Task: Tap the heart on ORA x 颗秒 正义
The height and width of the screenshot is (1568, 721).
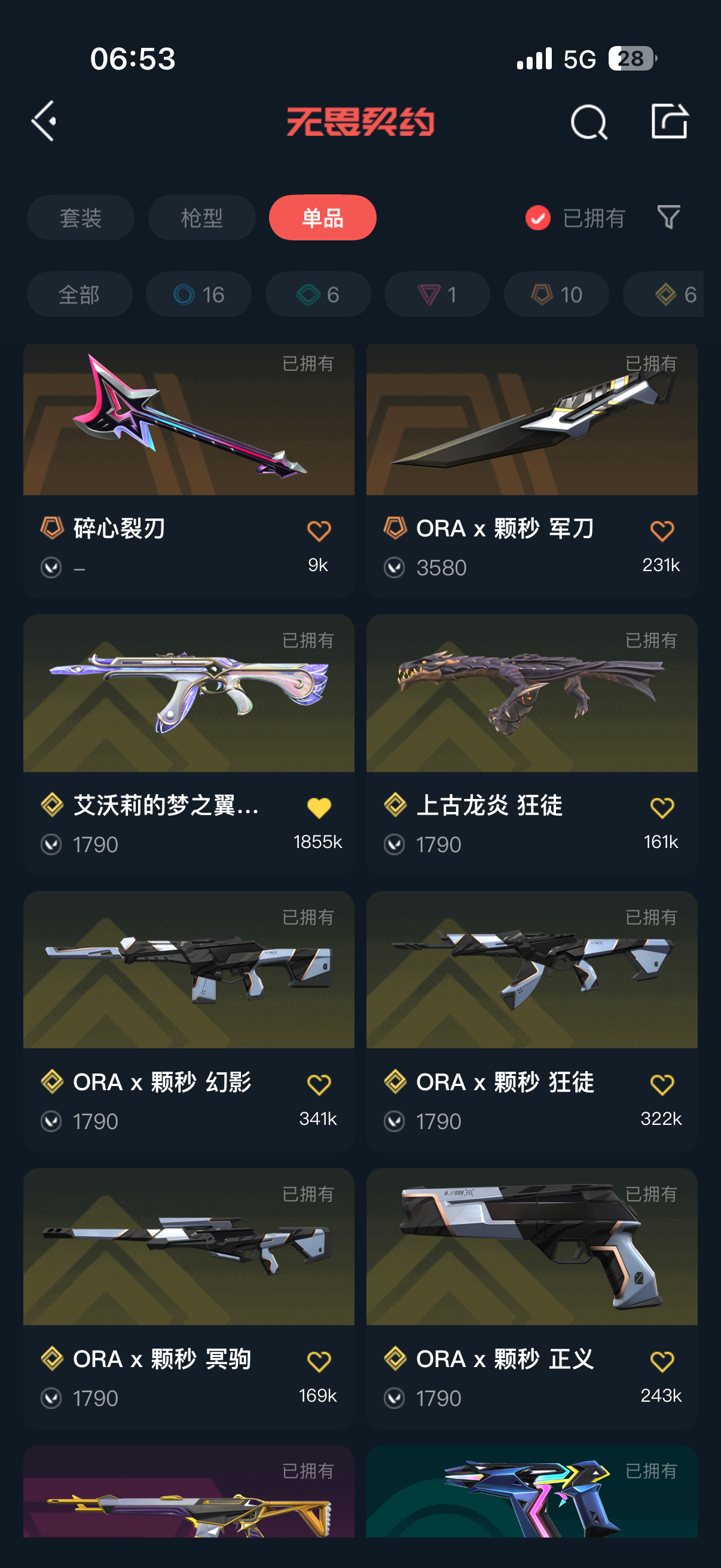Action: pos(661,1362)
